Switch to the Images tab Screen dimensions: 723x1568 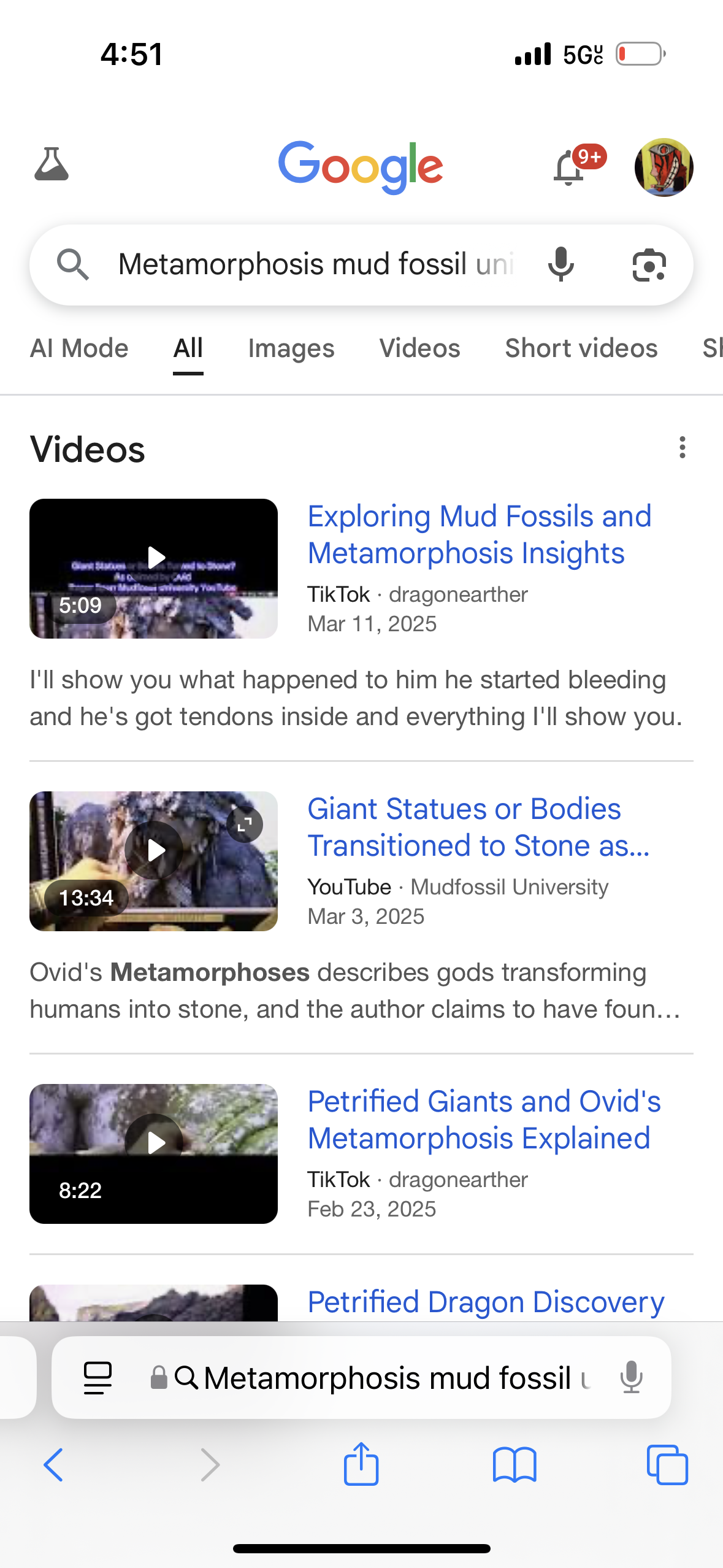click(291, 348)
